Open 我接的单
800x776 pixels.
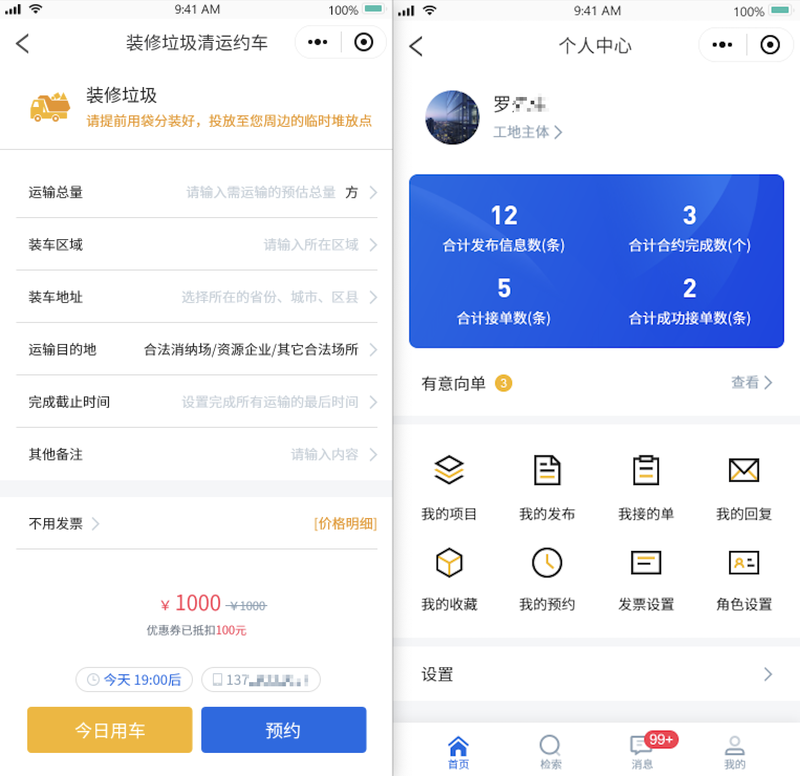pos(646,487)
